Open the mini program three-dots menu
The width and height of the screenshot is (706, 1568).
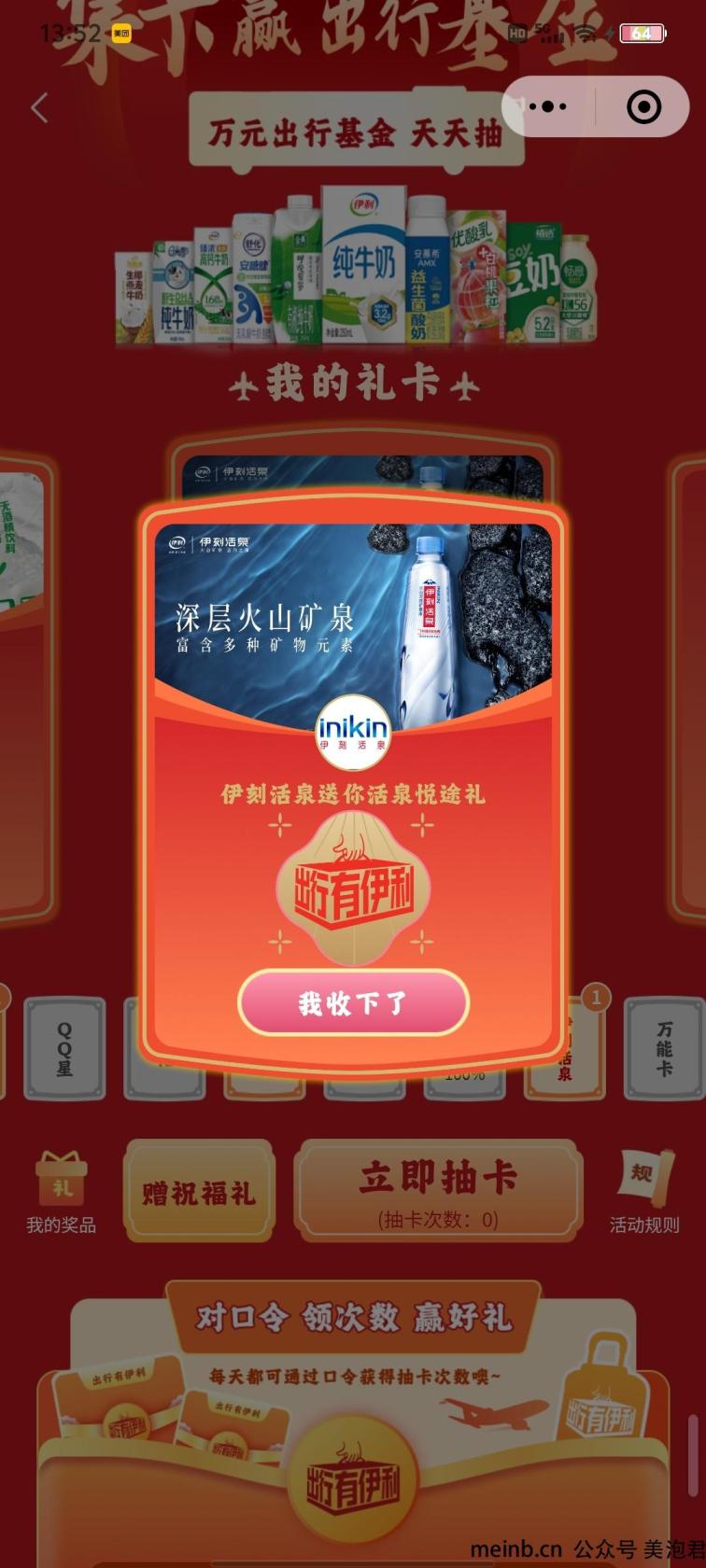coord(548,107)
